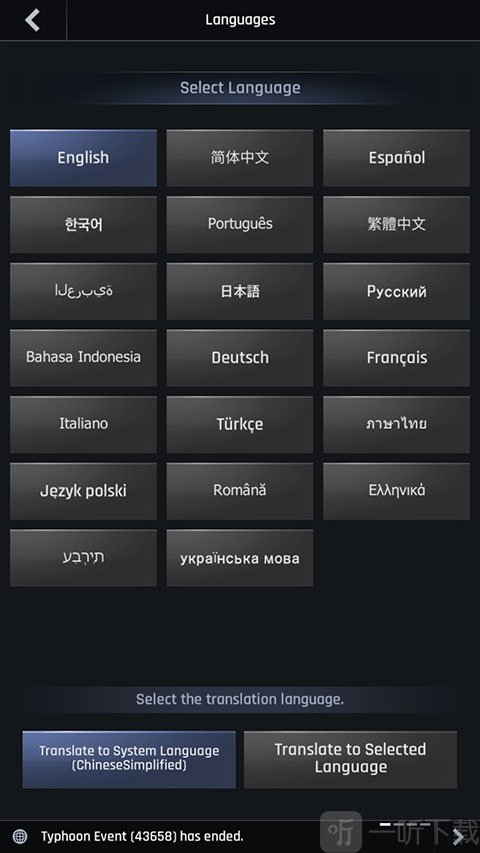Select Bahasa Indonesia
The height and width of the screenshot is (853, 480).
(83, 357)
